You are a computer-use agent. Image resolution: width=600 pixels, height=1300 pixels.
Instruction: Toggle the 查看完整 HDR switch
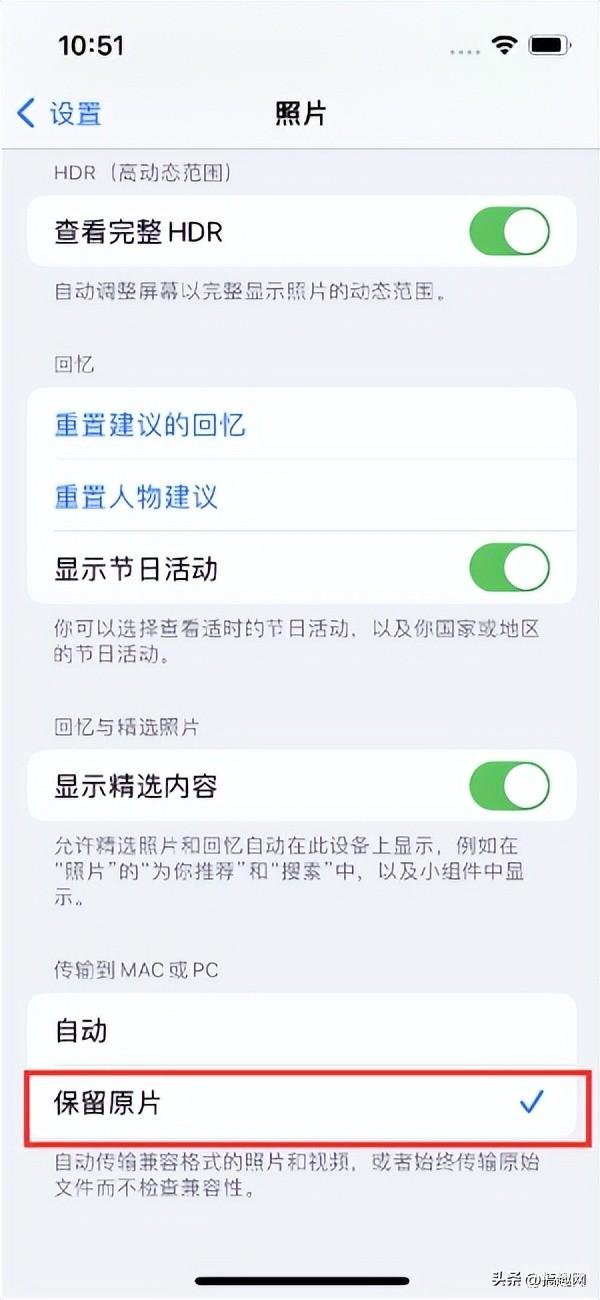click(509, 233)
